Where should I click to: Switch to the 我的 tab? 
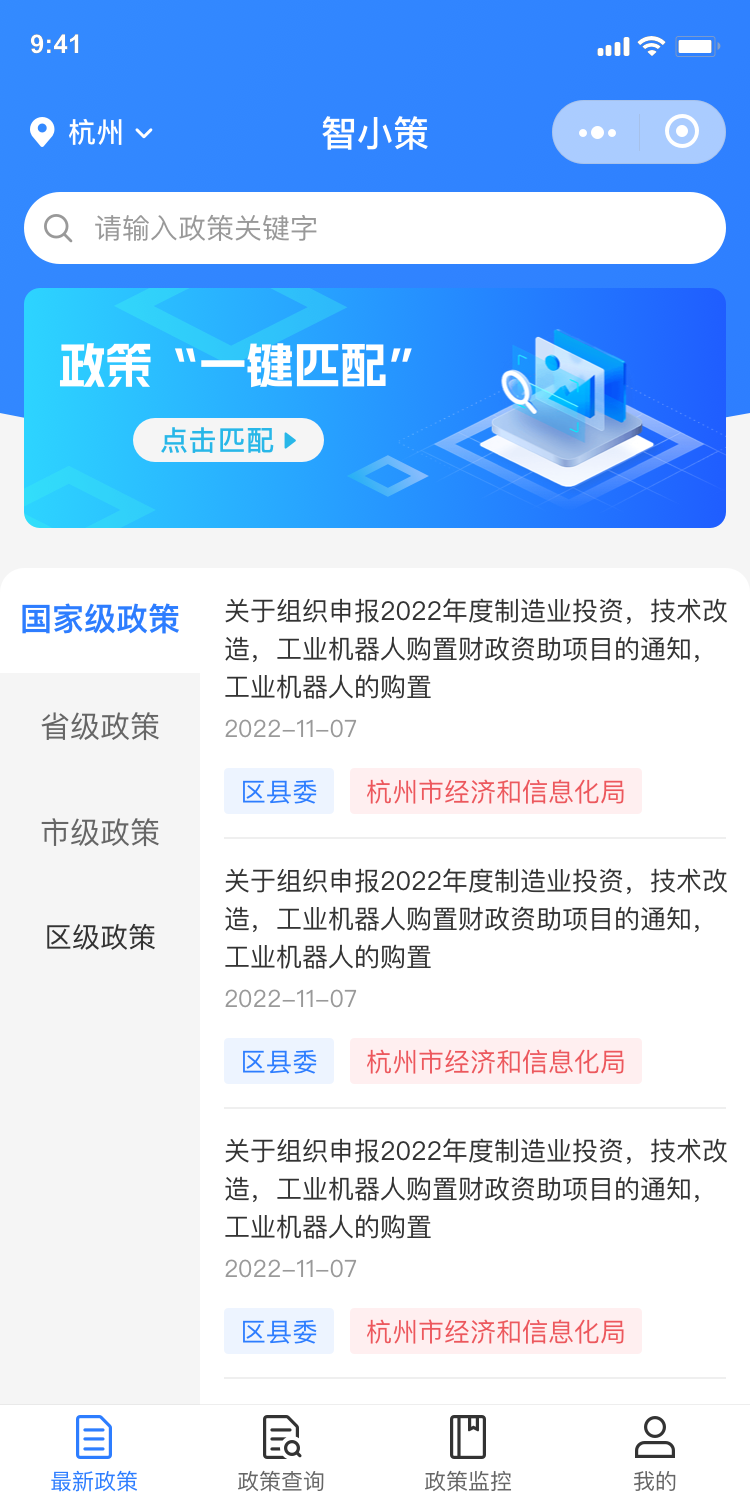tap(655, 1453)
